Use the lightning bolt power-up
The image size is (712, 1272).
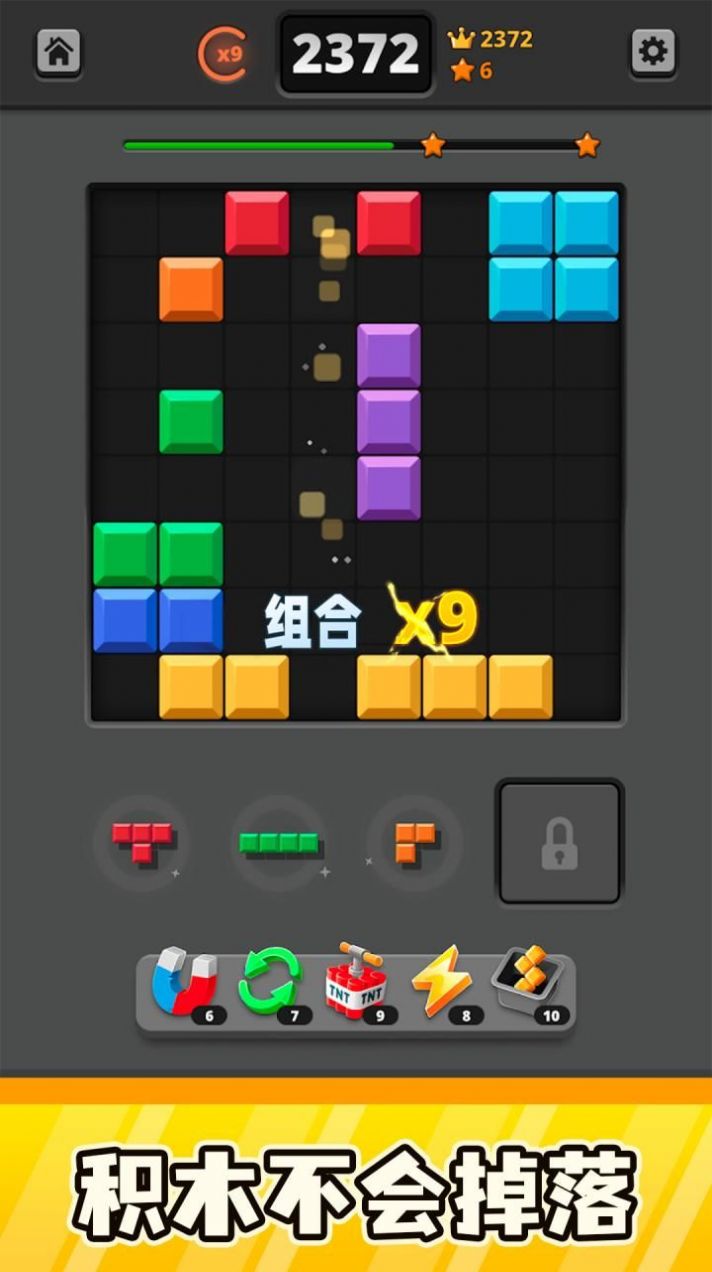coord(441,981)
